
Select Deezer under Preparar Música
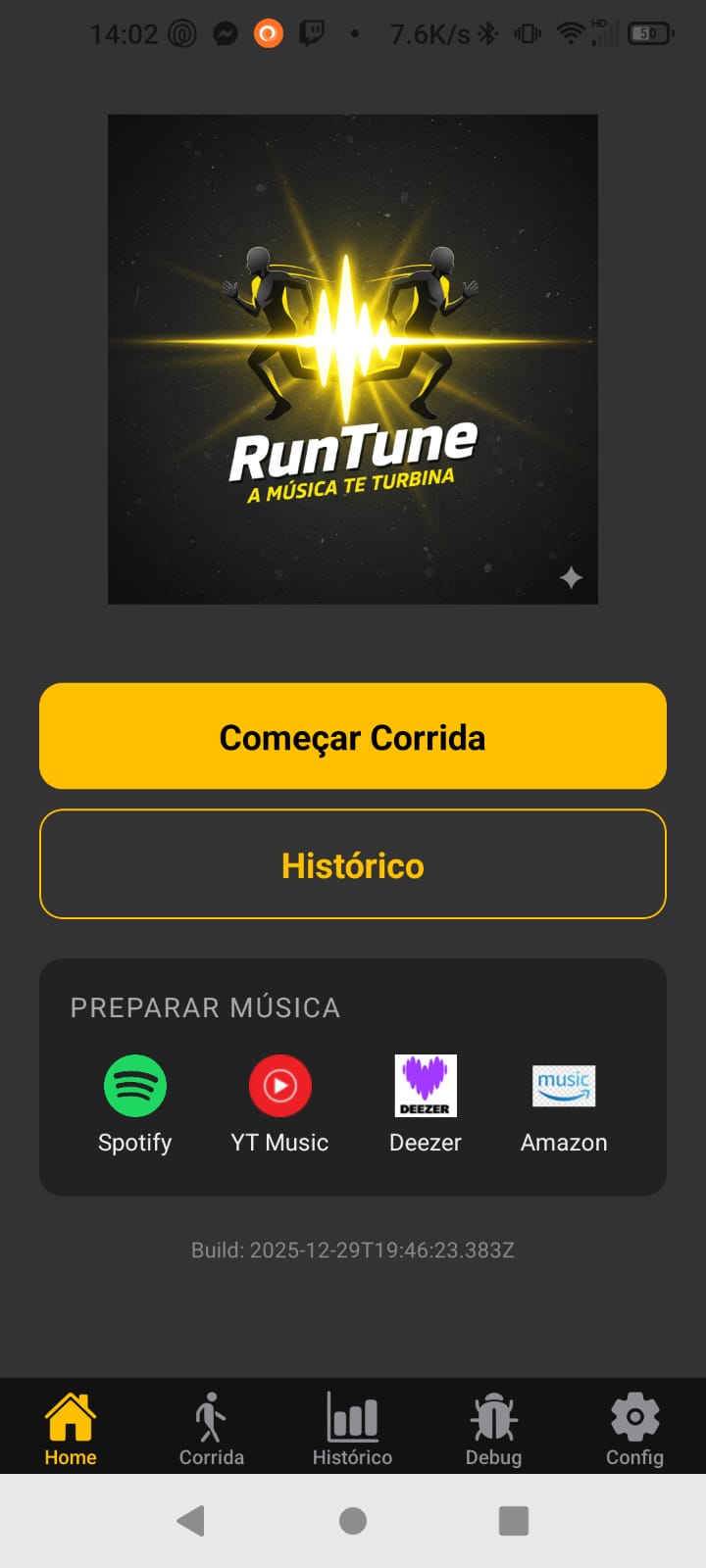[425, 1103]
